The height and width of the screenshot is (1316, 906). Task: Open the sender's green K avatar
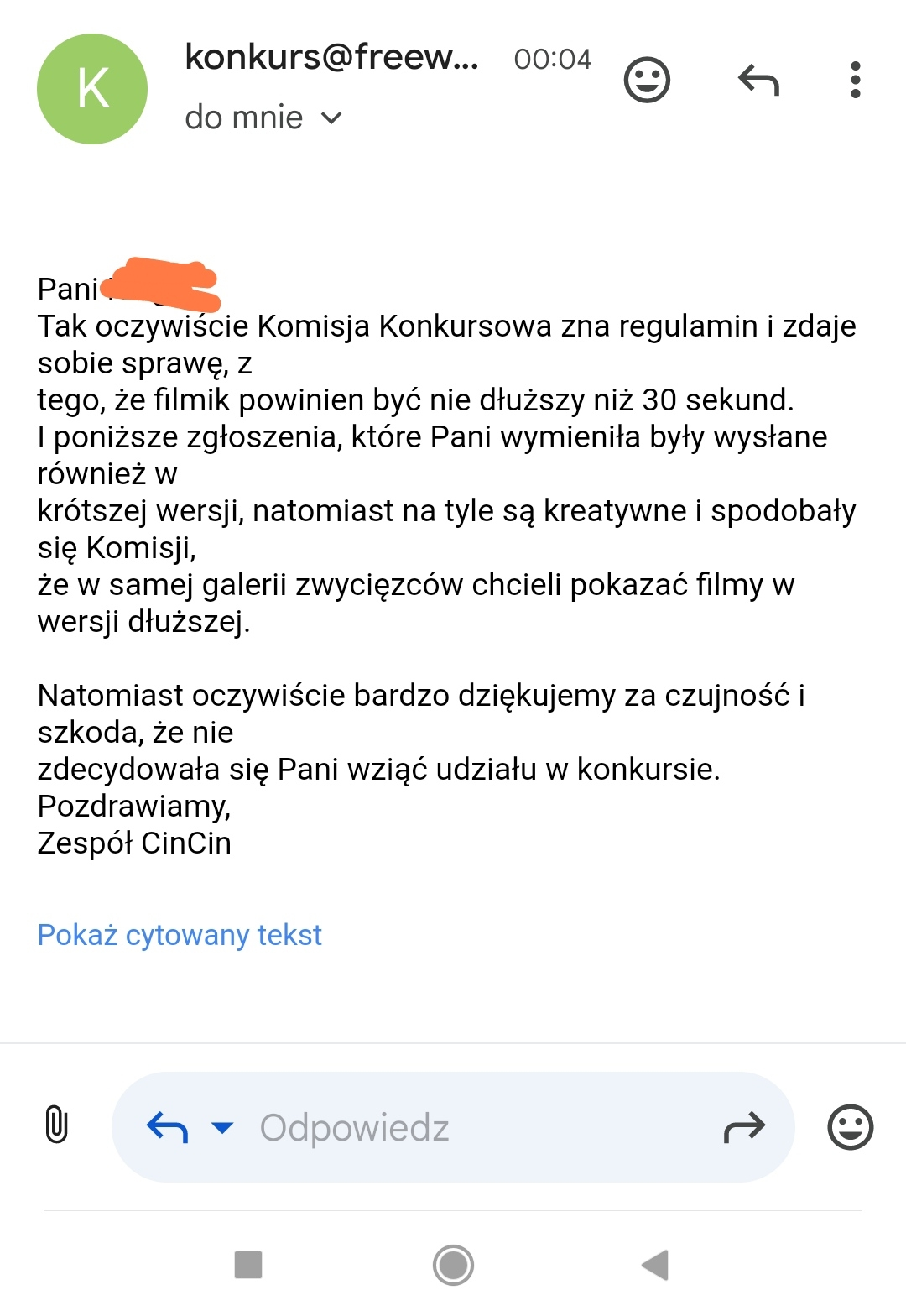point(92,89)
